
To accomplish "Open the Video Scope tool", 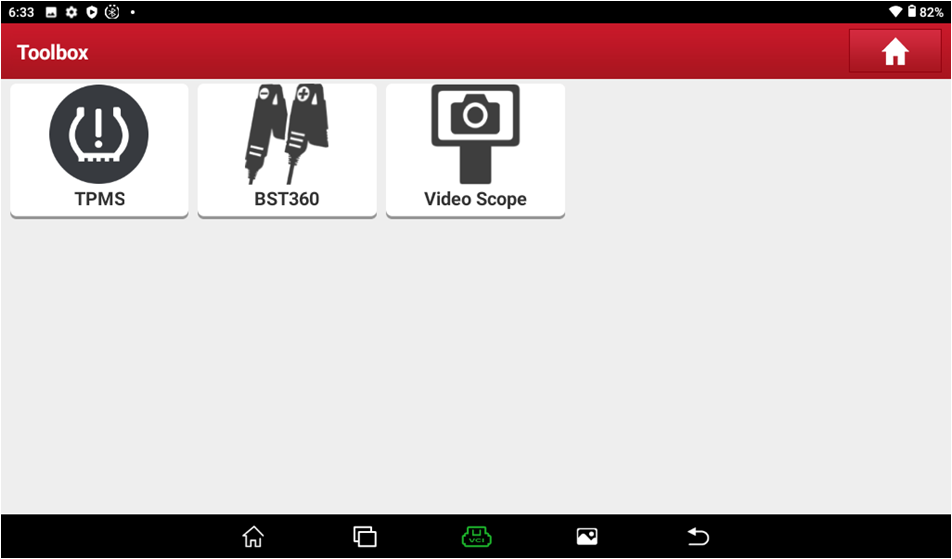I will click(x=475, y=148).
